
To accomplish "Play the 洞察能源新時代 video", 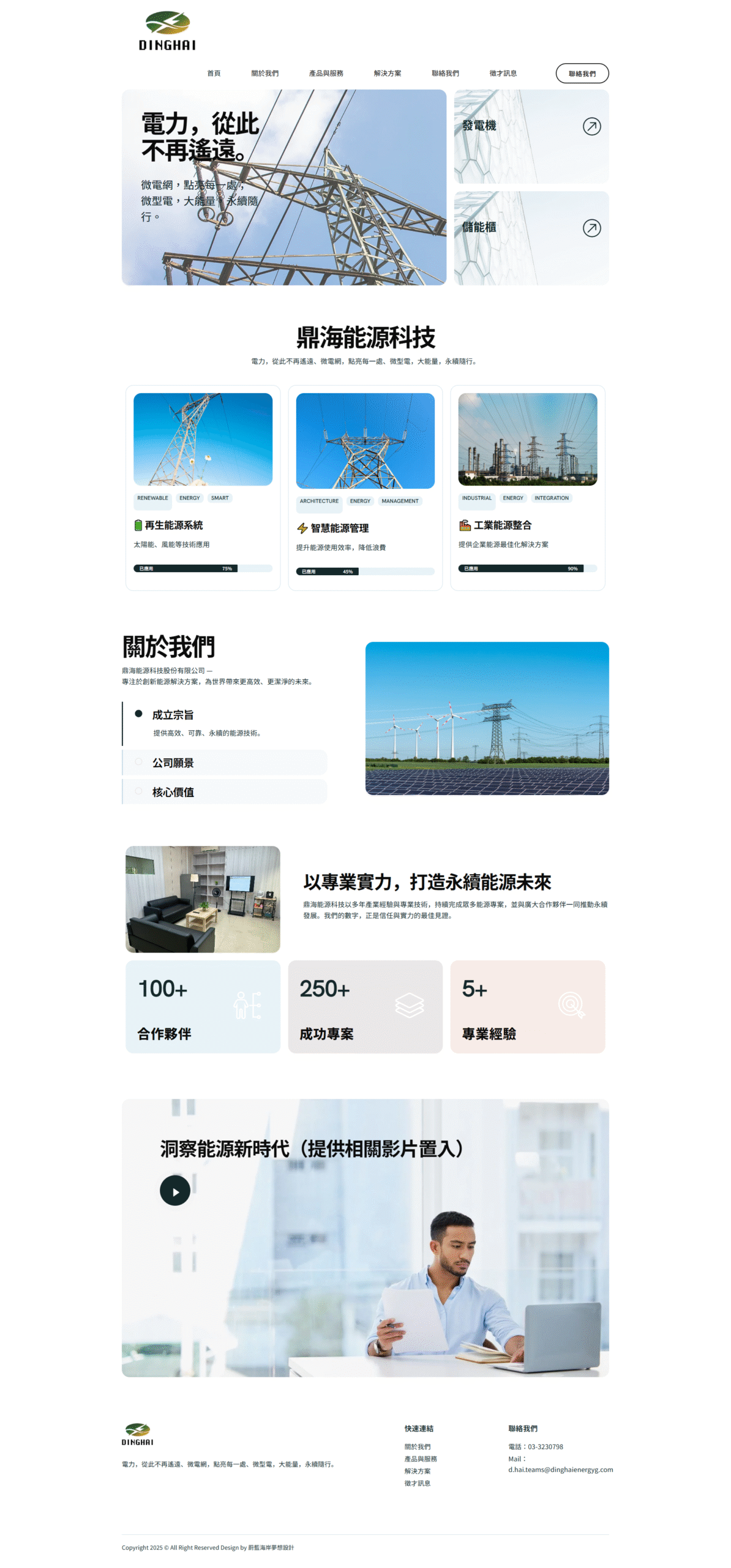I will tap(175, 1191).
